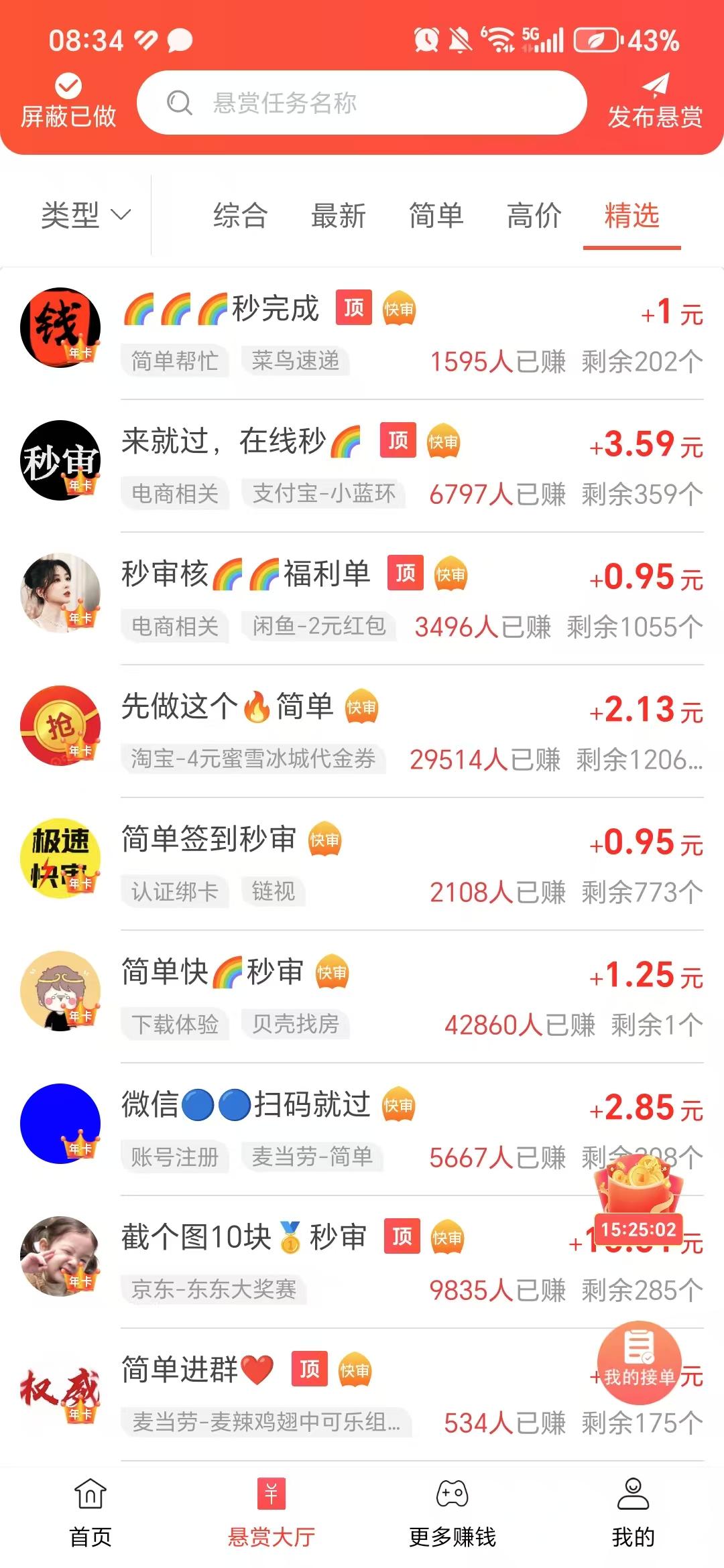Expand the 类型 dropdown
Screen dimensions: 724x1568
(x=85, y=215)
